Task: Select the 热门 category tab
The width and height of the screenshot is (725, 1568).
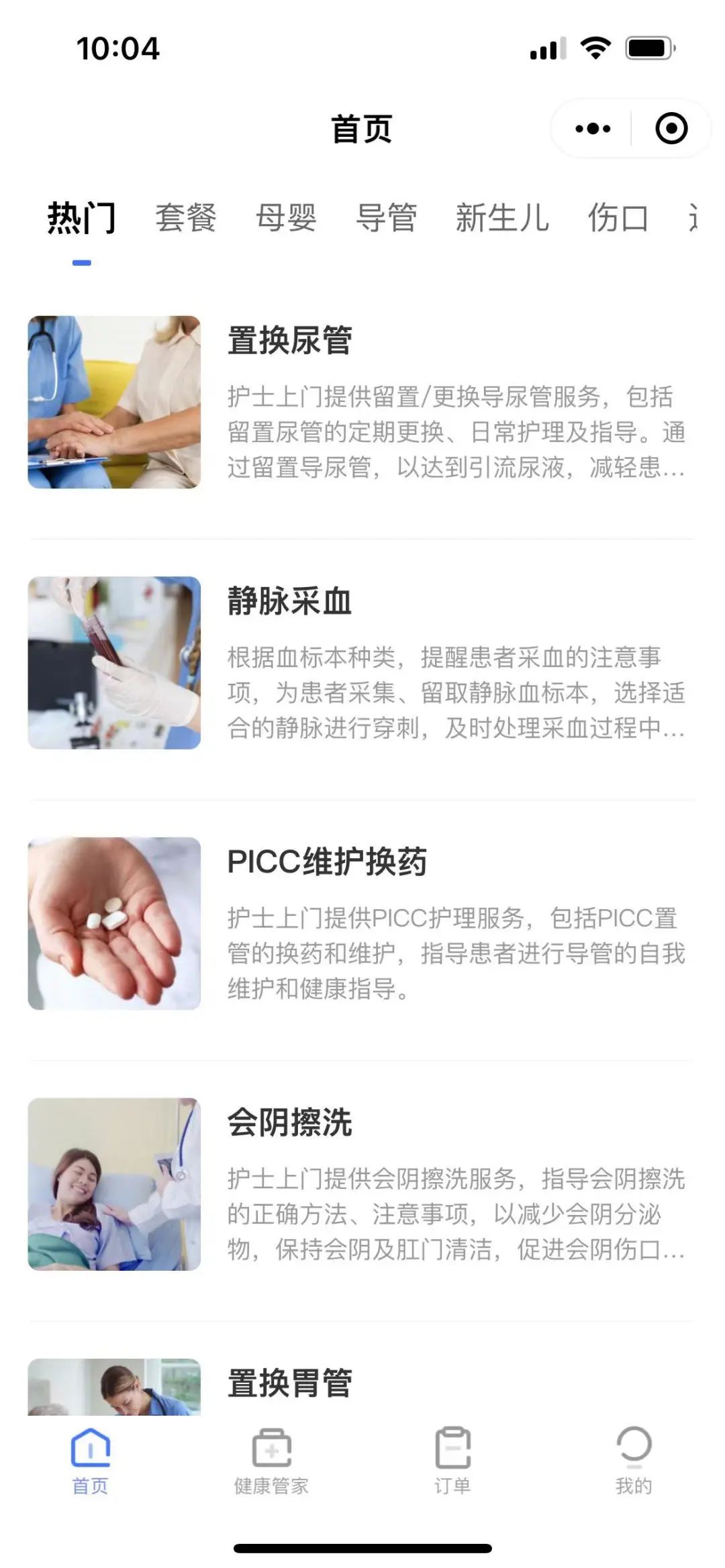Action: (x=81, y=218)
